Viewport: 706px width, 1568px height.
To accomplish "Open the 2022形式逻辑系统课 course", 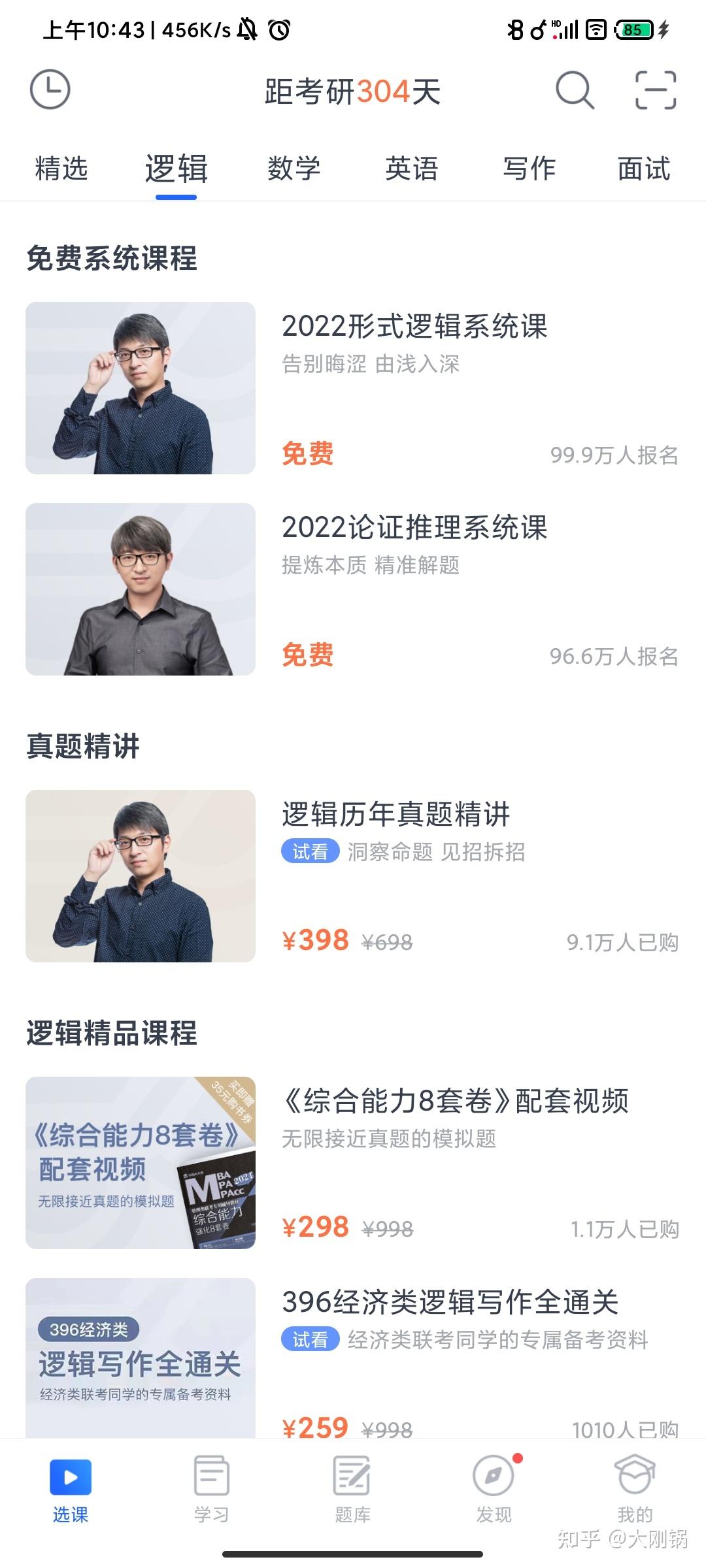I will click(x=414, y=327).
